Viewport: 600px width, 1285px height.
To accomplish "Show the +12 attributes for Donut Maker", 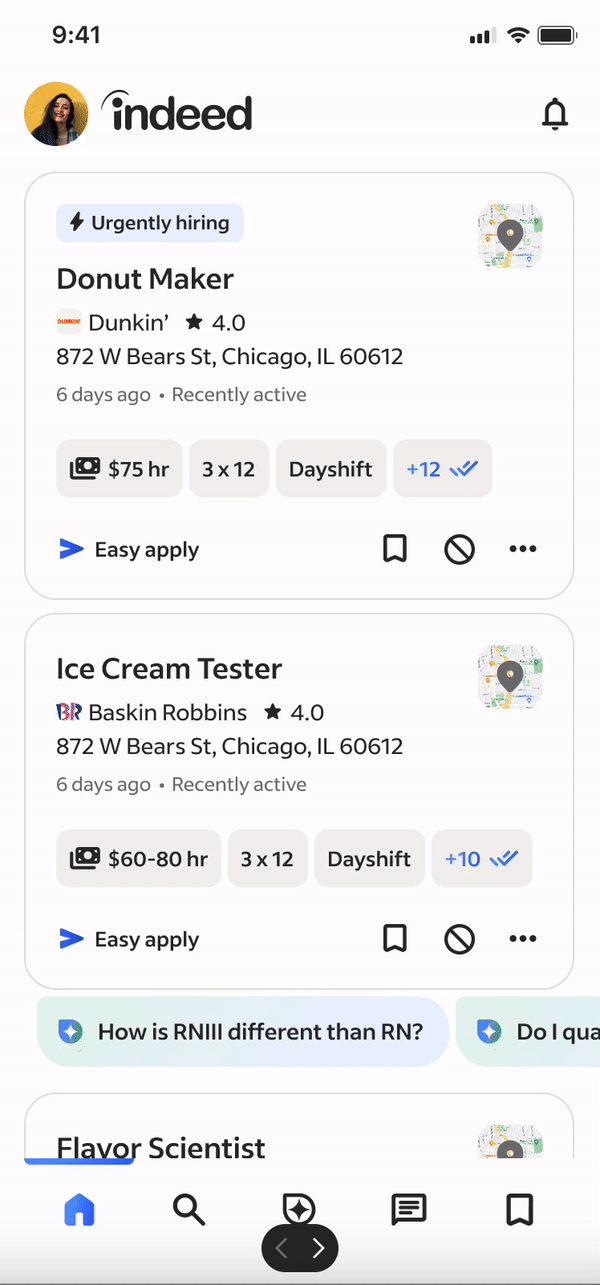I will (x=442, y=469).
